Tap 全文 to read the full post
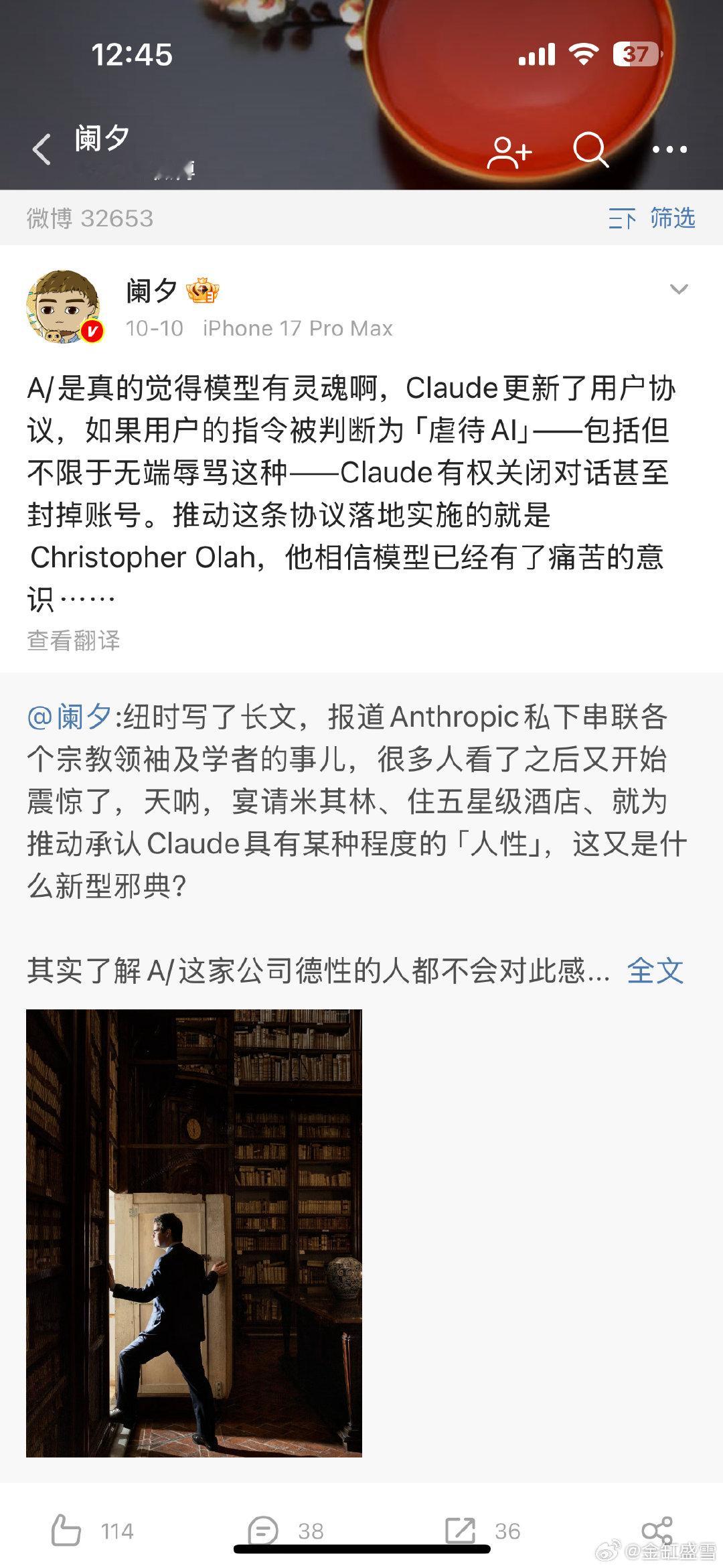The height and width of the screenshot is (1568, 723). tap(655, 971)
